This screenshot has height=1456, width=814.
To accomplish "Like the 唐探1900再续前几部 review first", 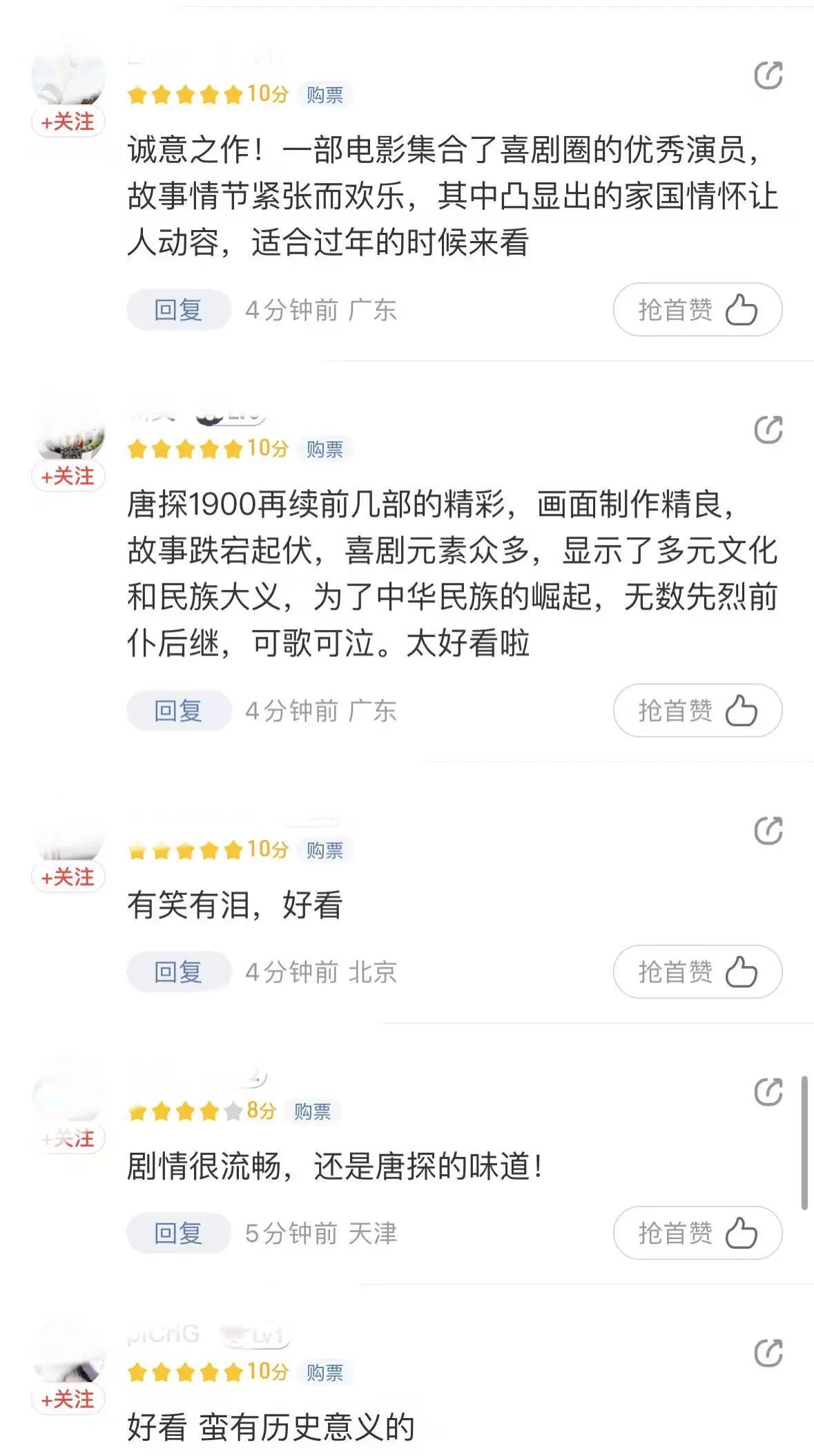I will click(x=697, y=710).
